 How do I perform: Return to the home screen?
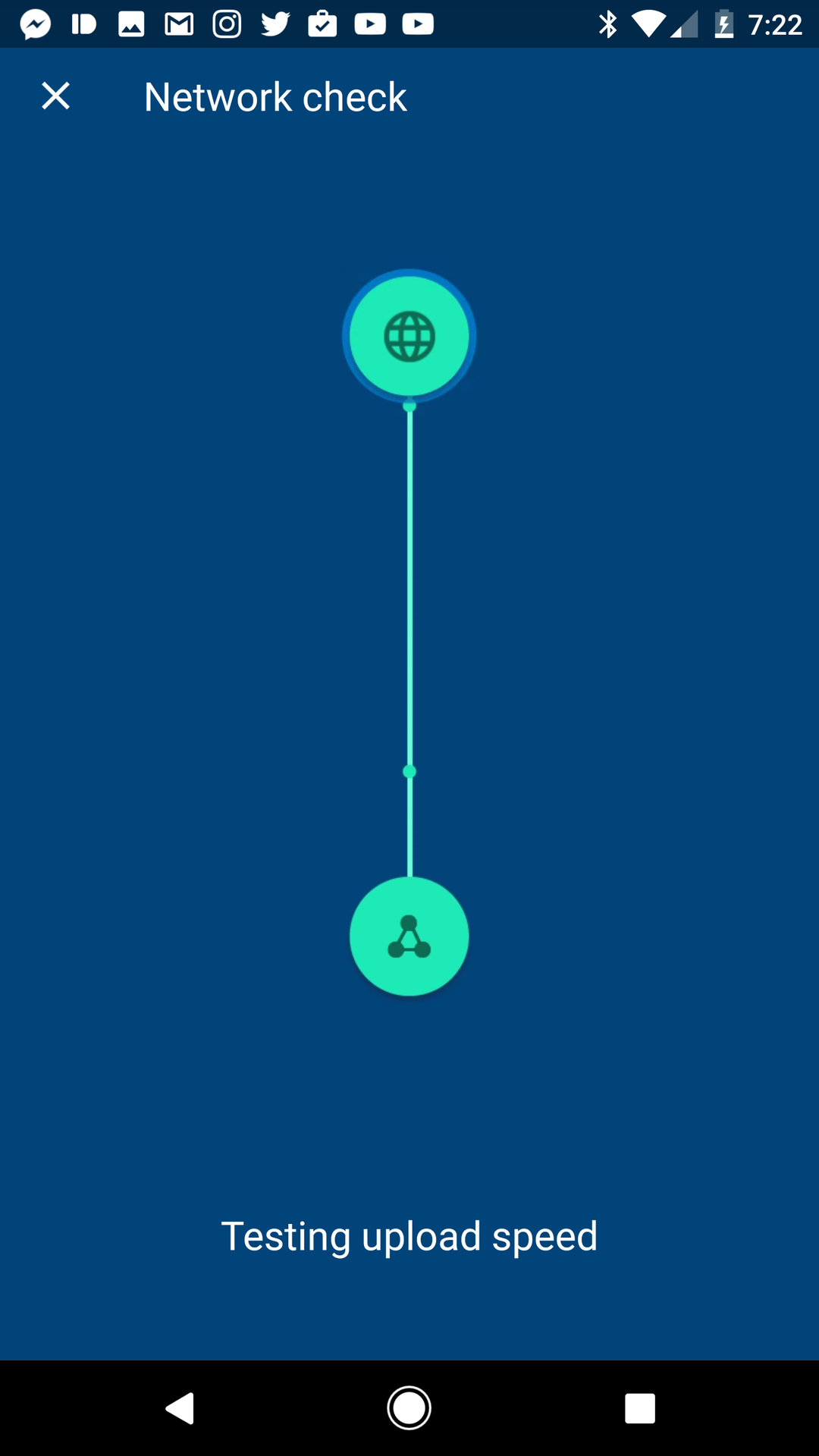(x=409, y=1408)
